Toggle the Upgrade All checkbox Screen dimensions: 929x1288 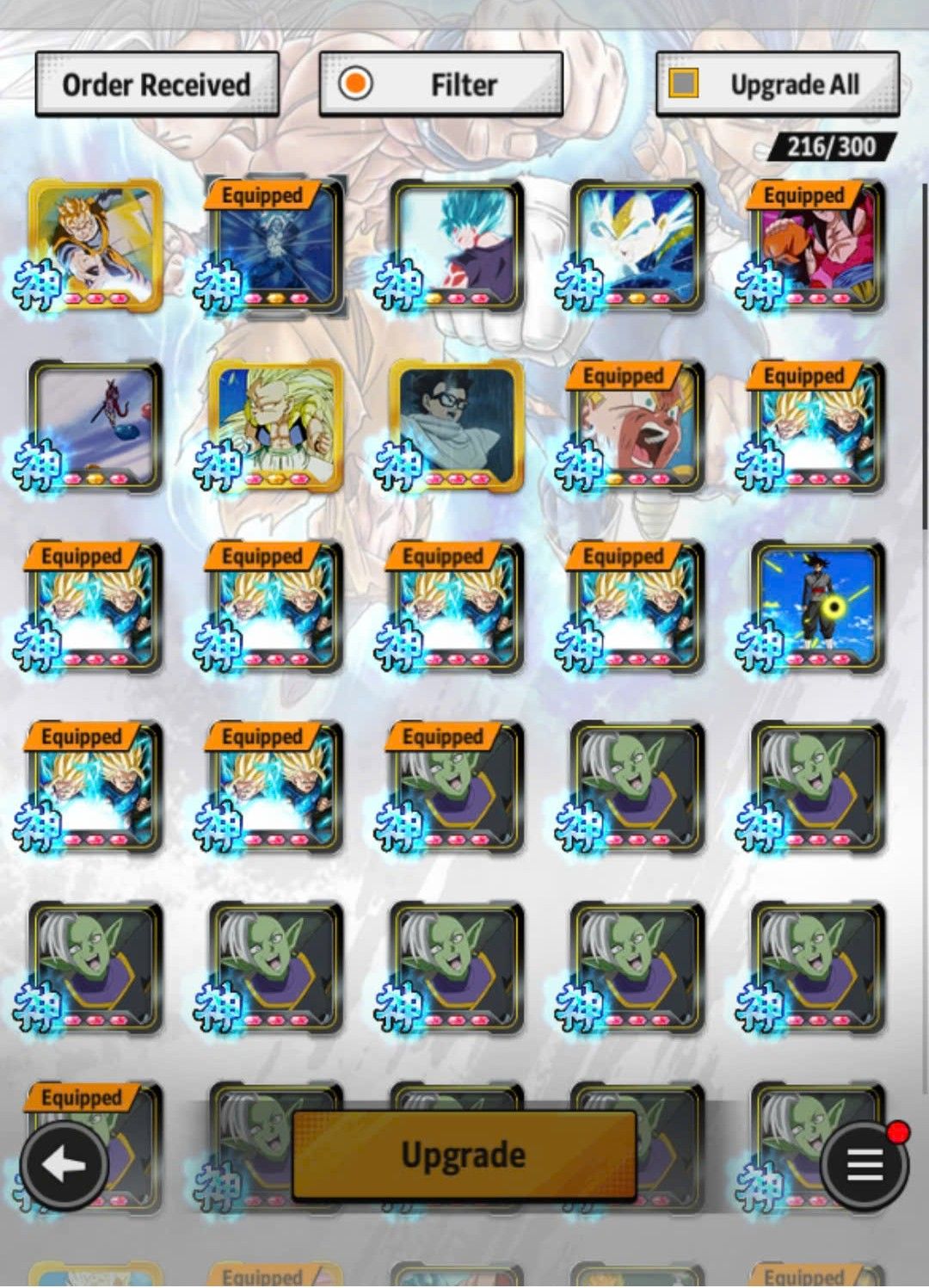click(x=684, y=83)
